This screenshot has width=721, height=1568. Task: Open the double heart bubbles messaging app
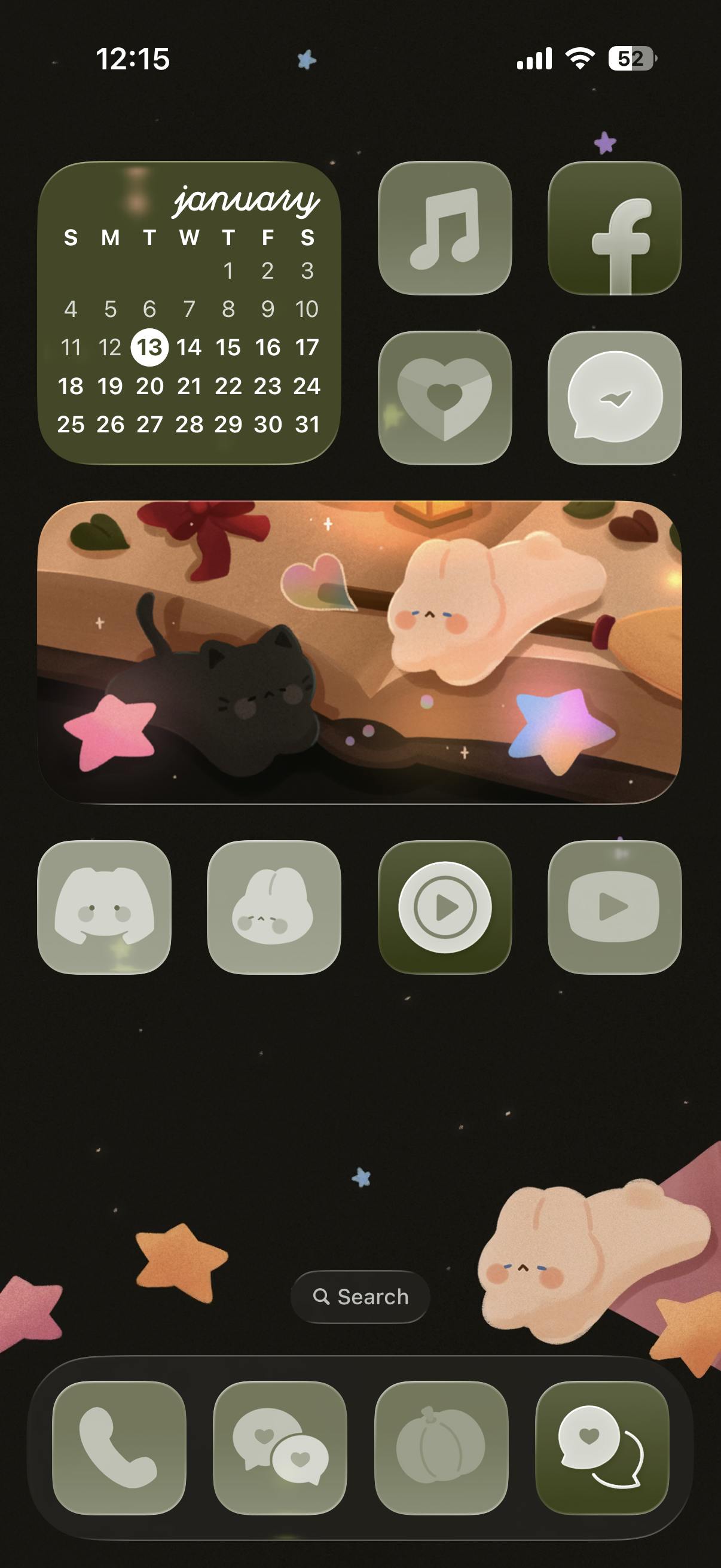280,1447
